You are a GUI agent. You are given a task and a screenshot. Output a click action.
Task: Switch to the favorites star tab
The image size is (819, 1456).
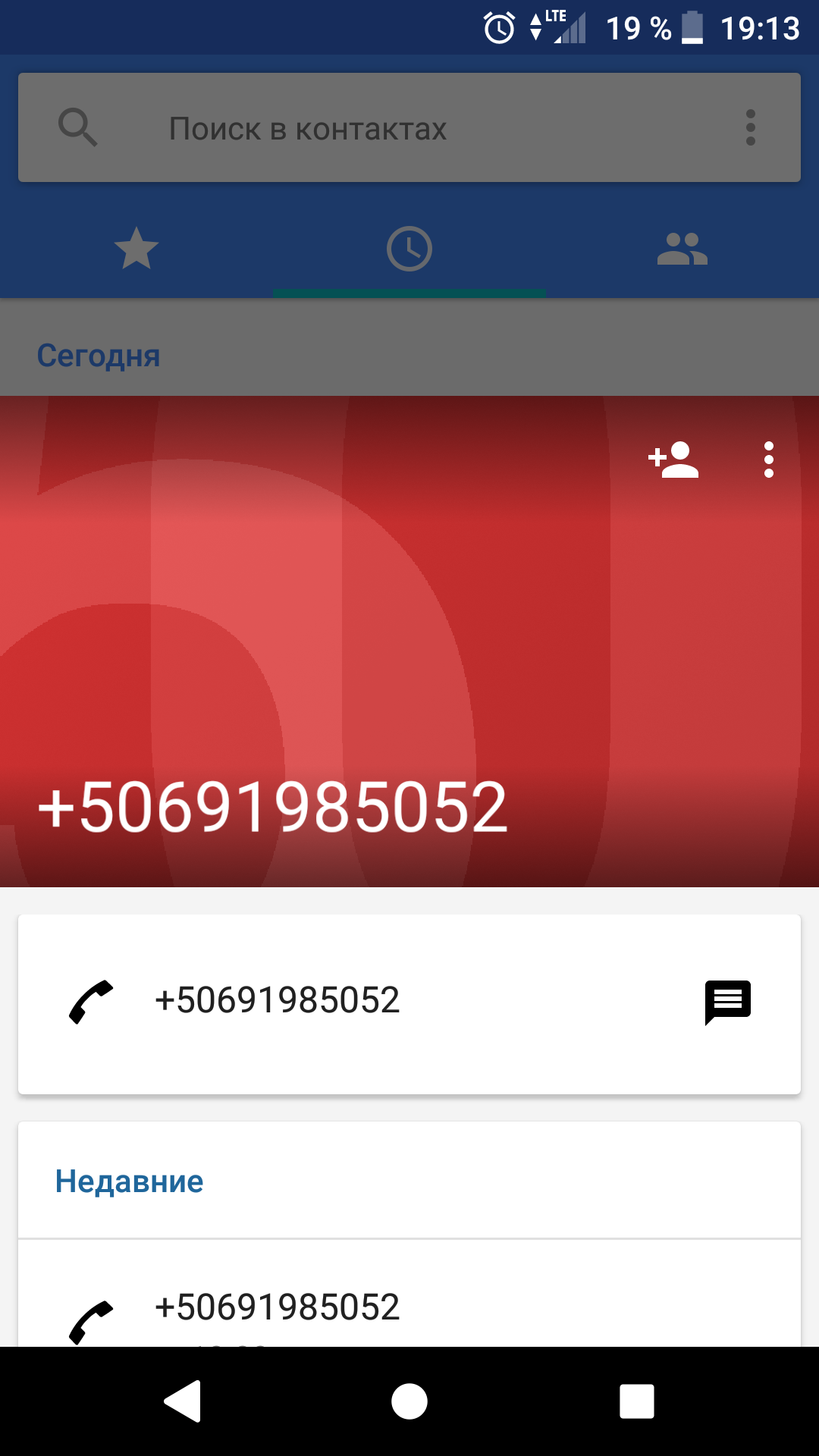[136, 249]
